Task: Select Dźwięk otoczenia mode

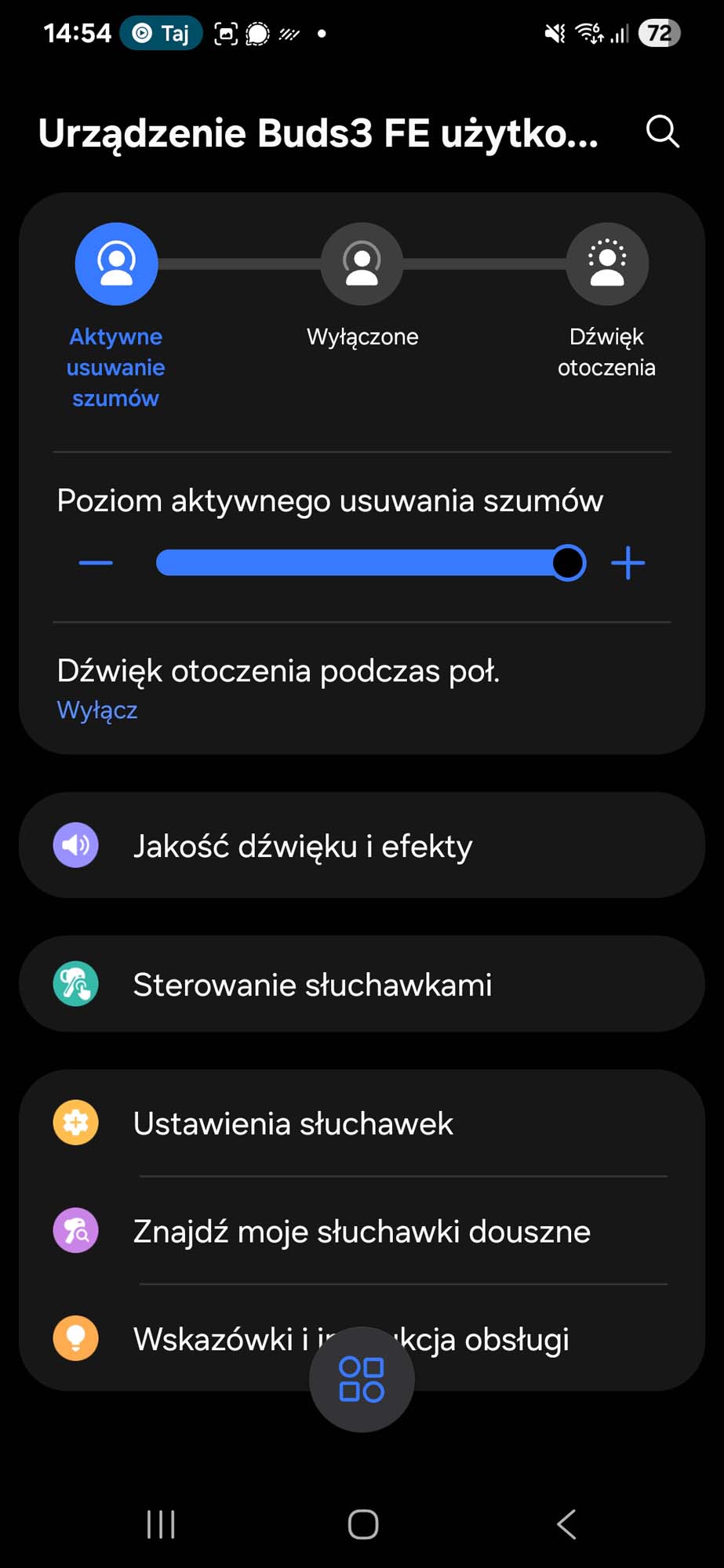Action: click(x=607, y=264)
